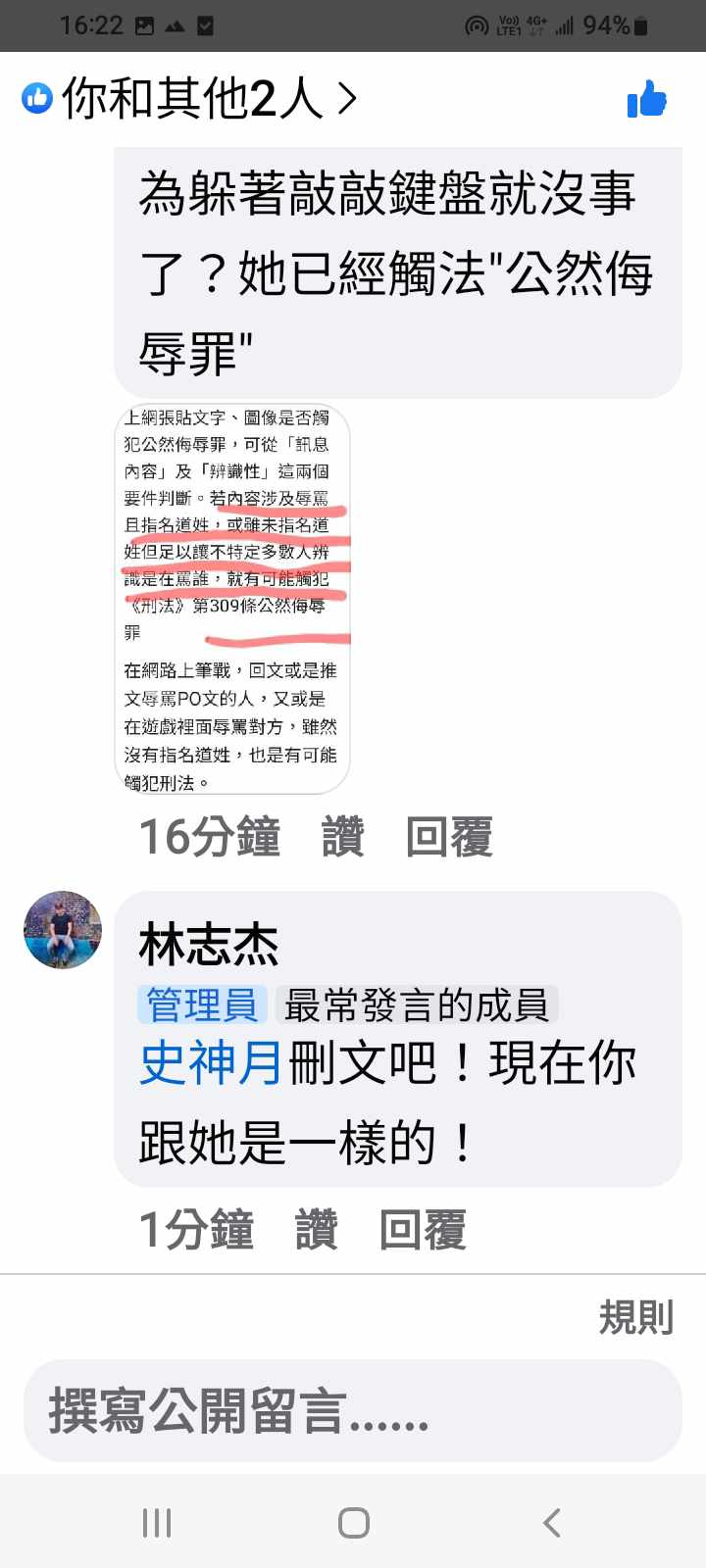Open the group 規則 link
This screenshot has width=706, height=1568.
pyautogui.click(x=635, y=1318)
